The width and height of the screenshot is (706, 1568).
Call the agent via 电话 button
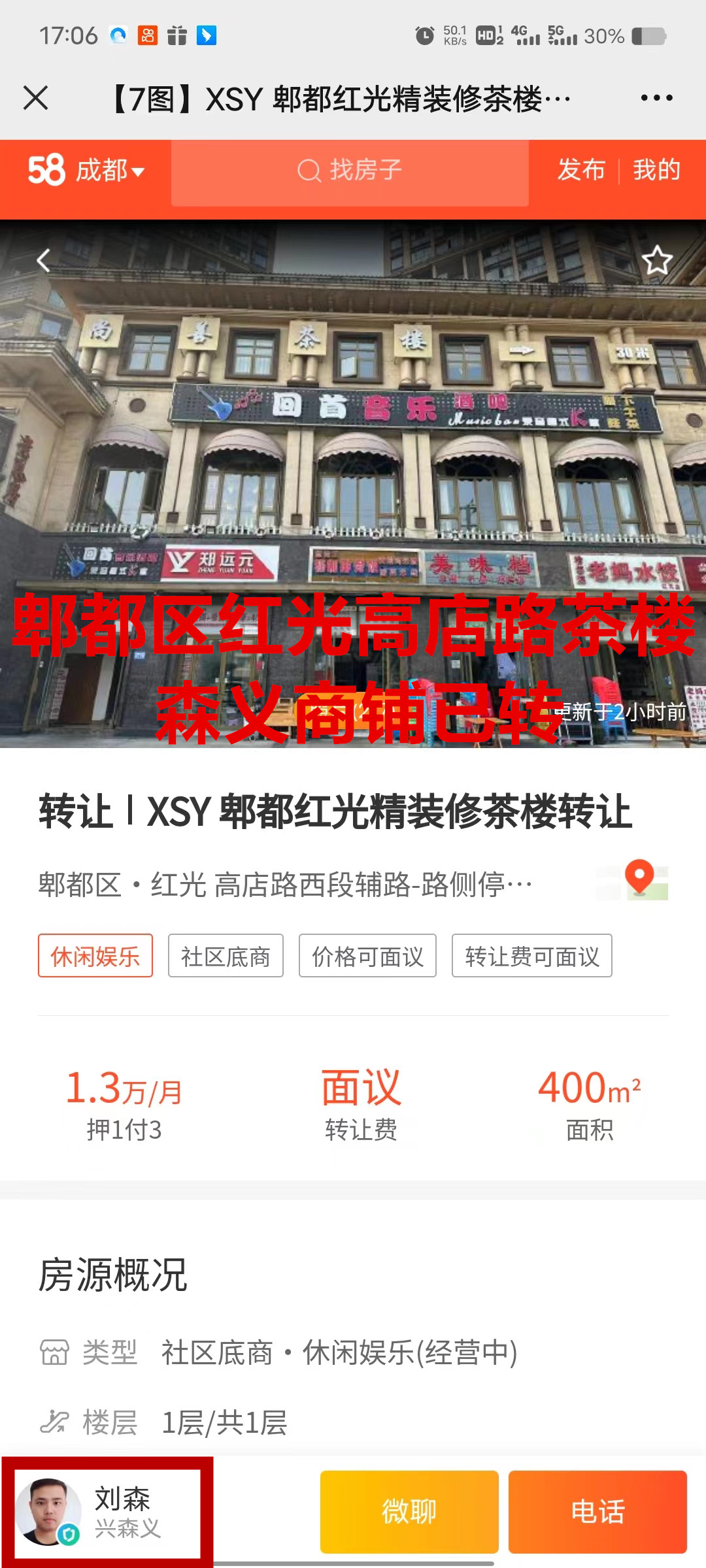(x=597, y=1512)
